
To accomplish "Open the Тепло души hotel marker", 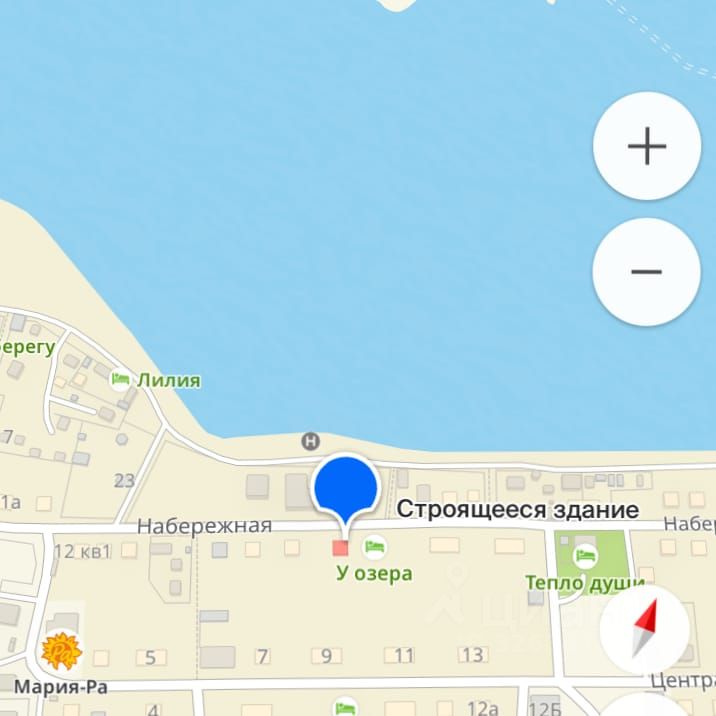I will click(585, 554).
